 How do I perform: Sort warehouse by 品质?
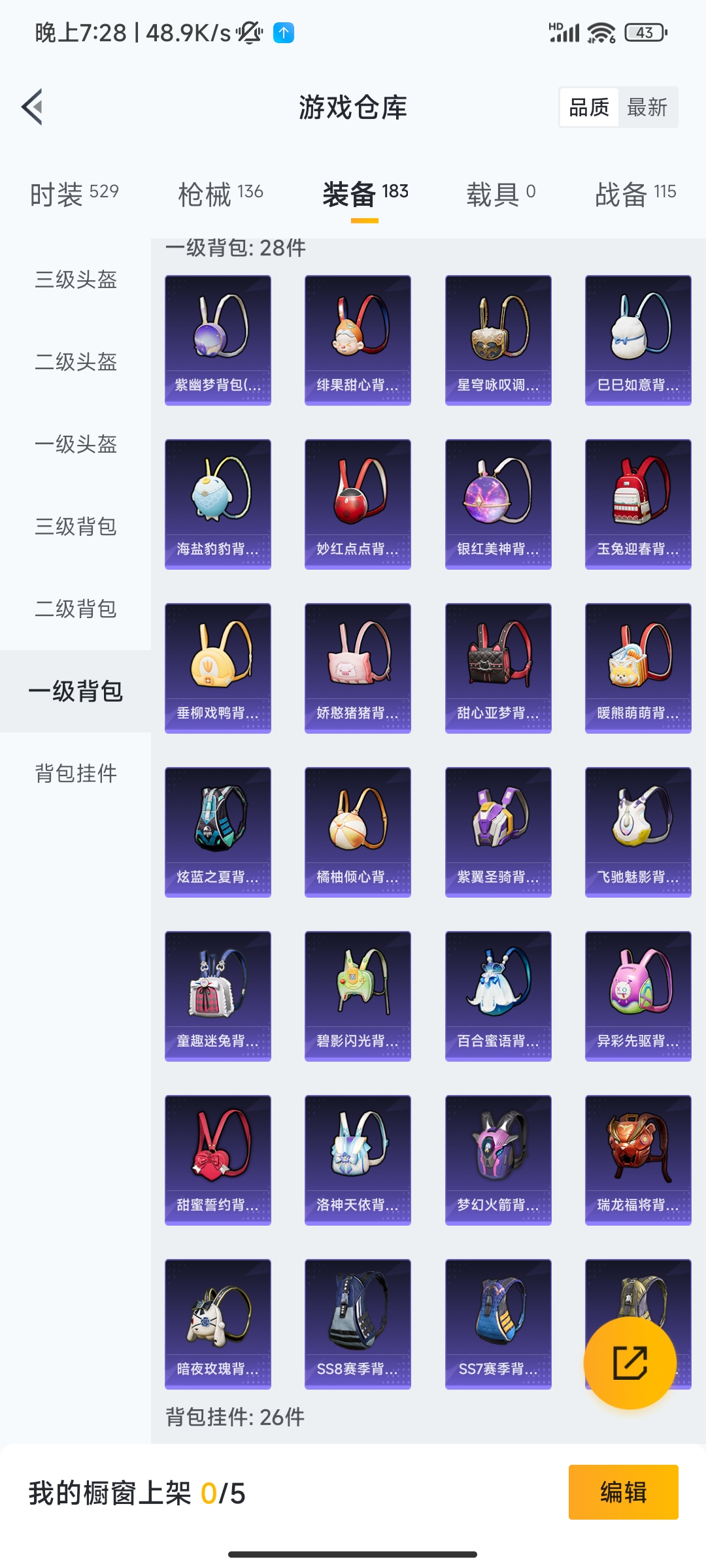[589, 107]
